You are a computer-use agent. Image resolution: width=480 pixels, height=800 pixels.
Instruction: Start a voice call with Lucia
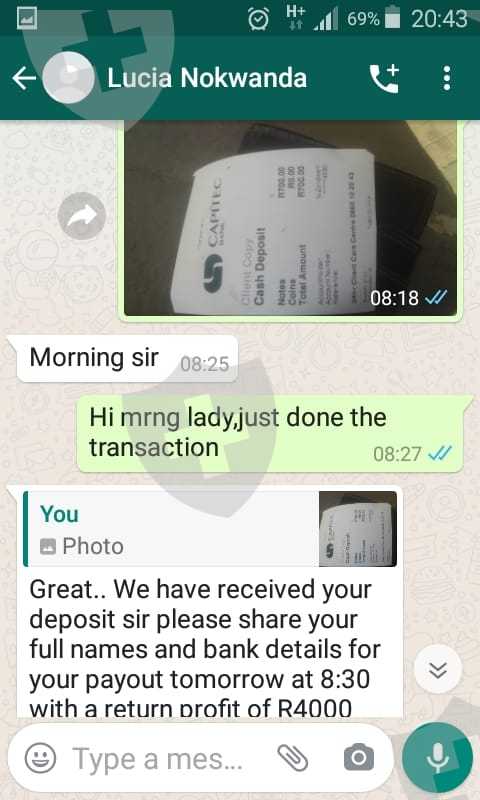point(384,79)
